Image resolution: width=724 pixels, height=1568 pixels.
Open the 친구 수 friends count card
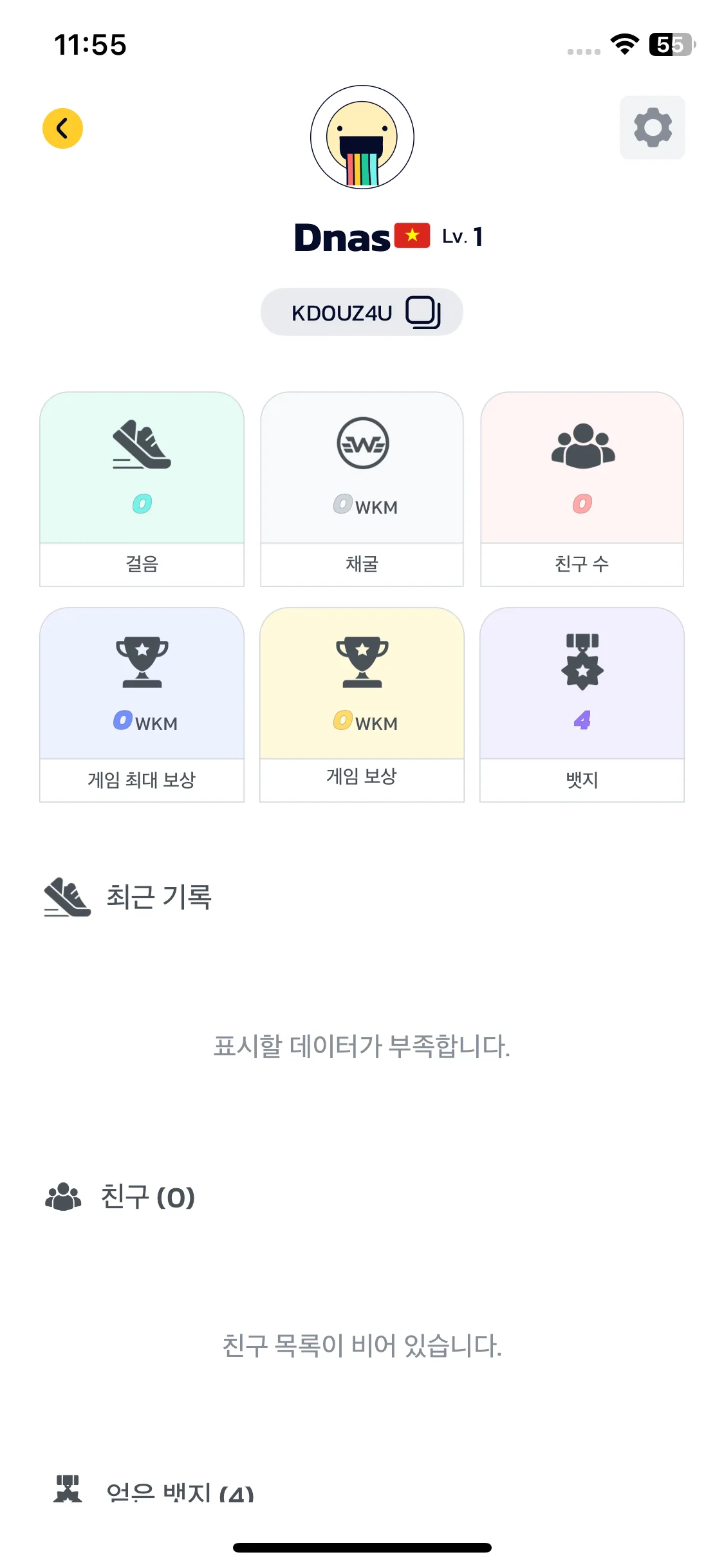pyautogui.click(x=582, y=489)
